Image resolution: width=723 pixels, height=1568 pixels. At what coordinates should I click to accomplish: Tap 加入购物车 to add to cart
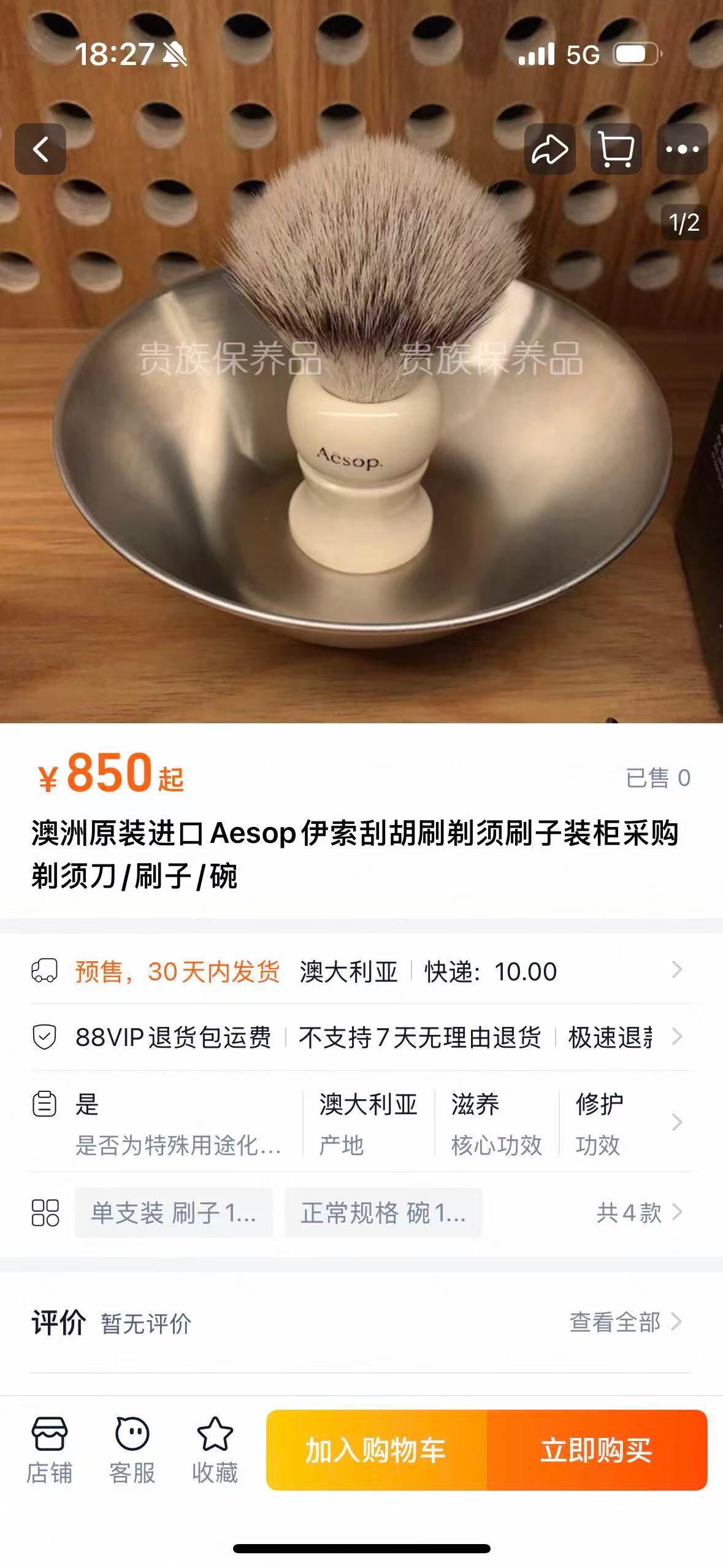coord(377,1450)
